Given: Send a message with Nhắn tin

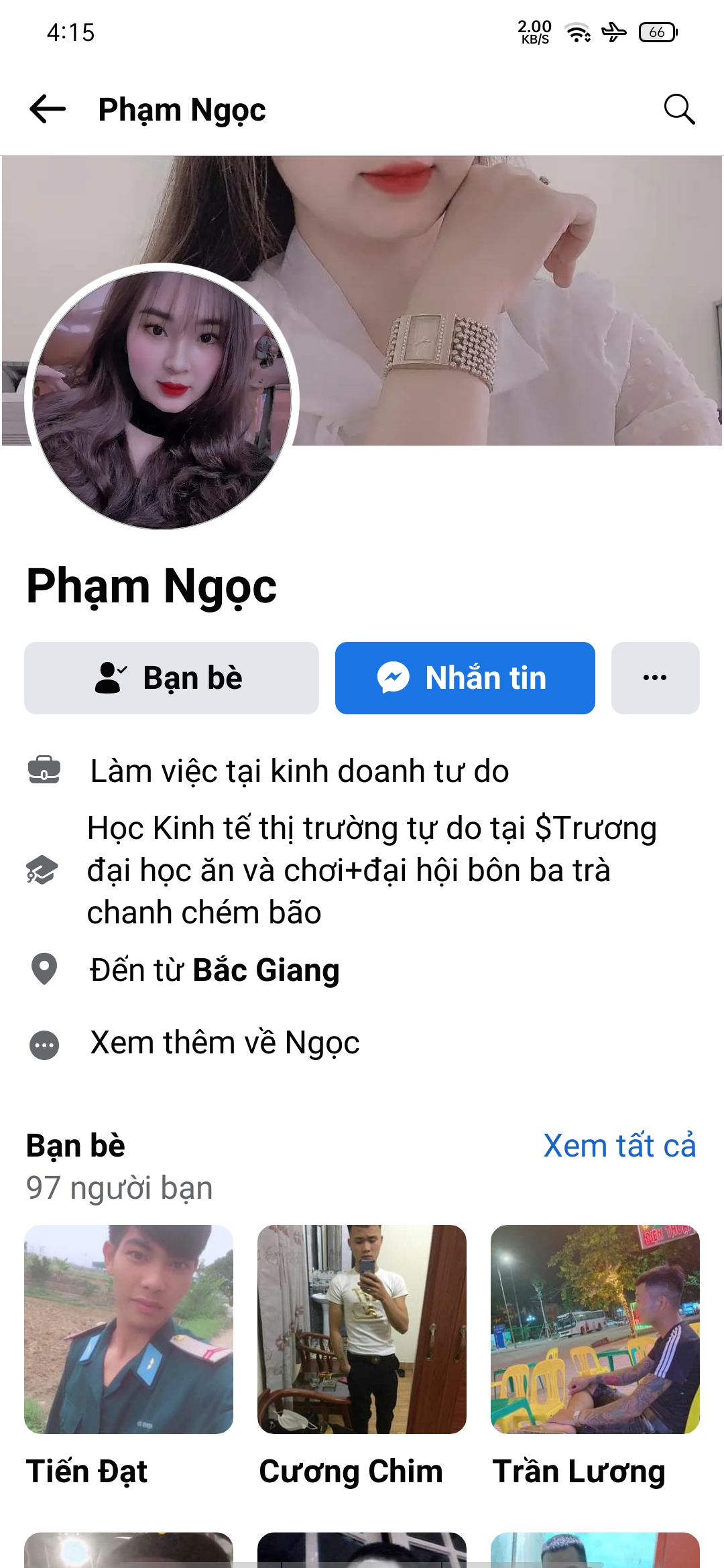Looking at the screenshot, I should (465, 678).
